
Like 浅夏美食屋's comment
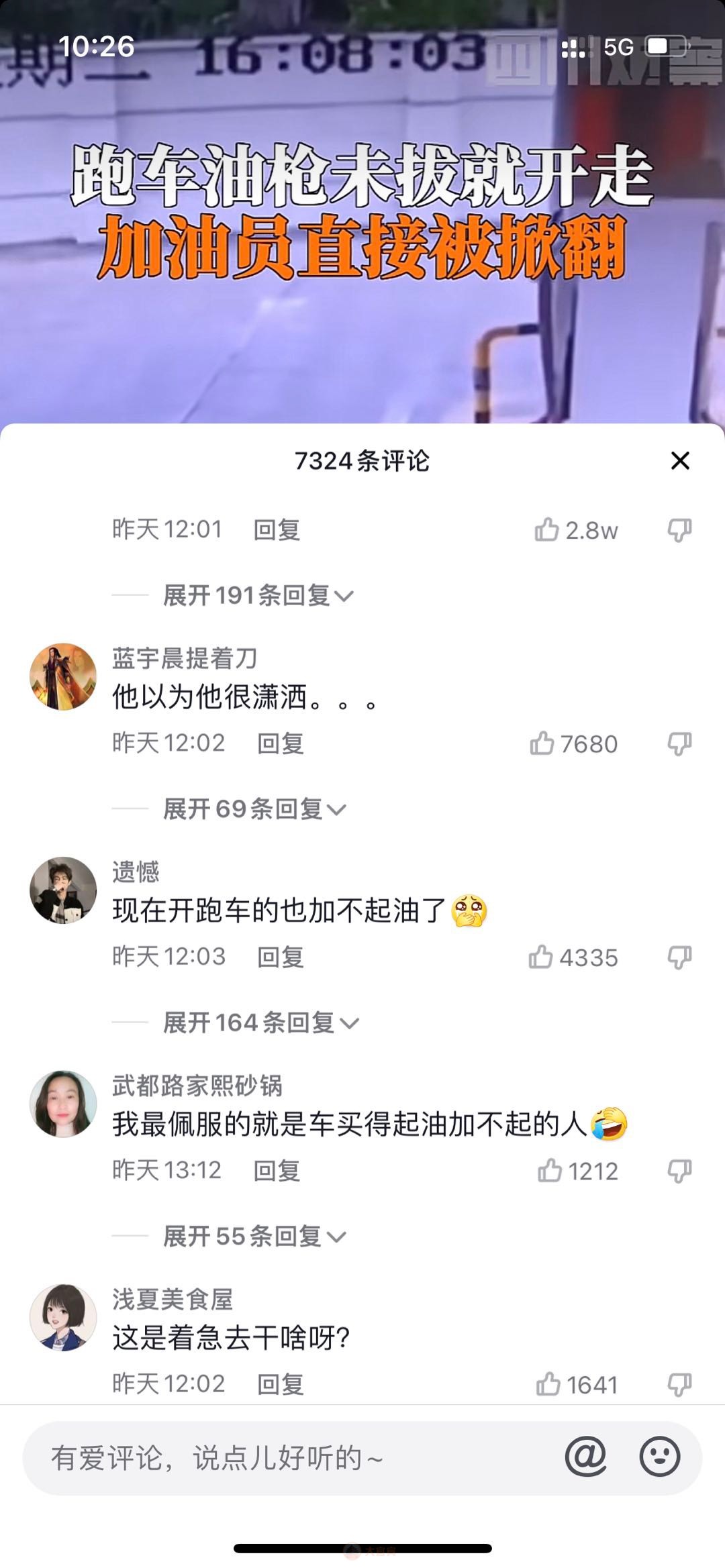pyautogui.click(x=548, y=1383)
